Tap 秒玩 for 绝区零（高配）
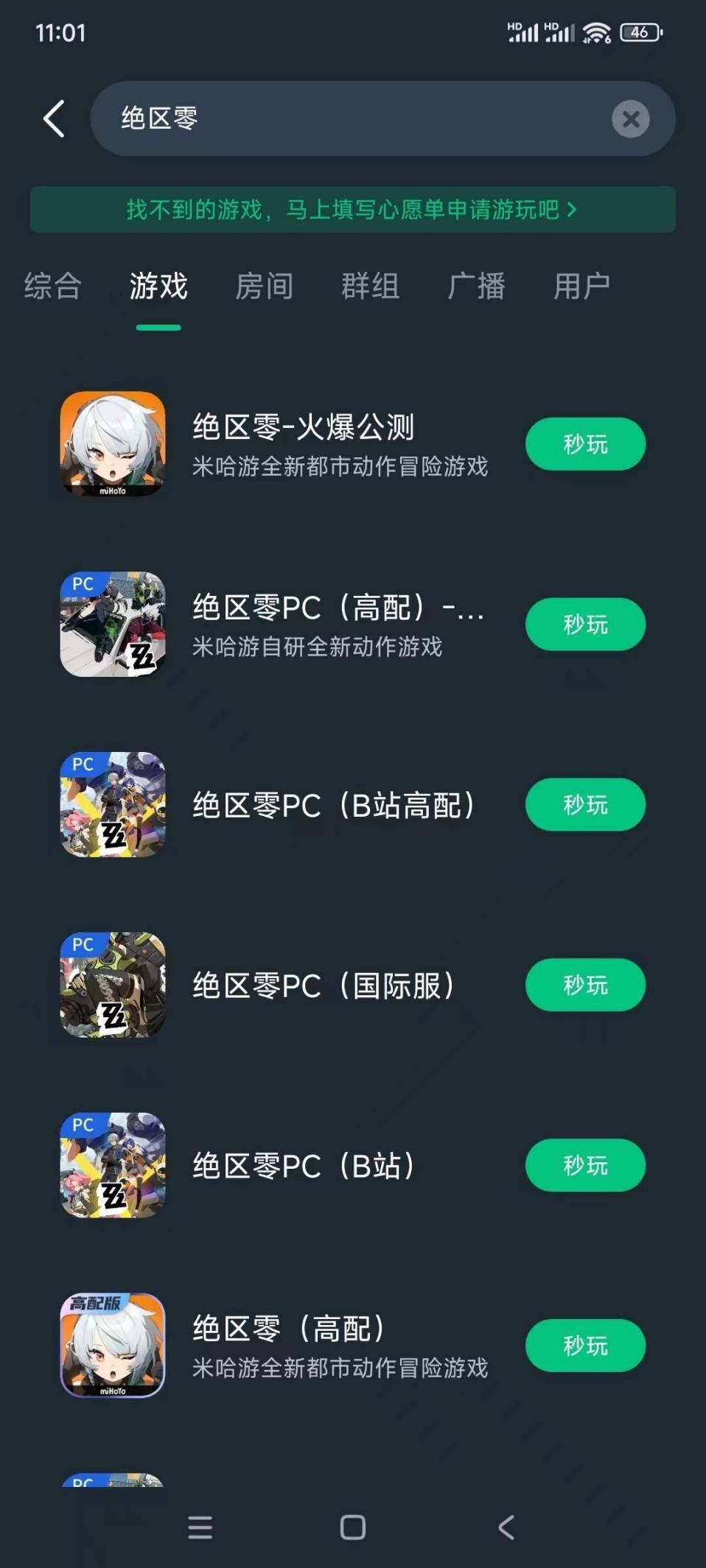 (x=585, y=1346)
